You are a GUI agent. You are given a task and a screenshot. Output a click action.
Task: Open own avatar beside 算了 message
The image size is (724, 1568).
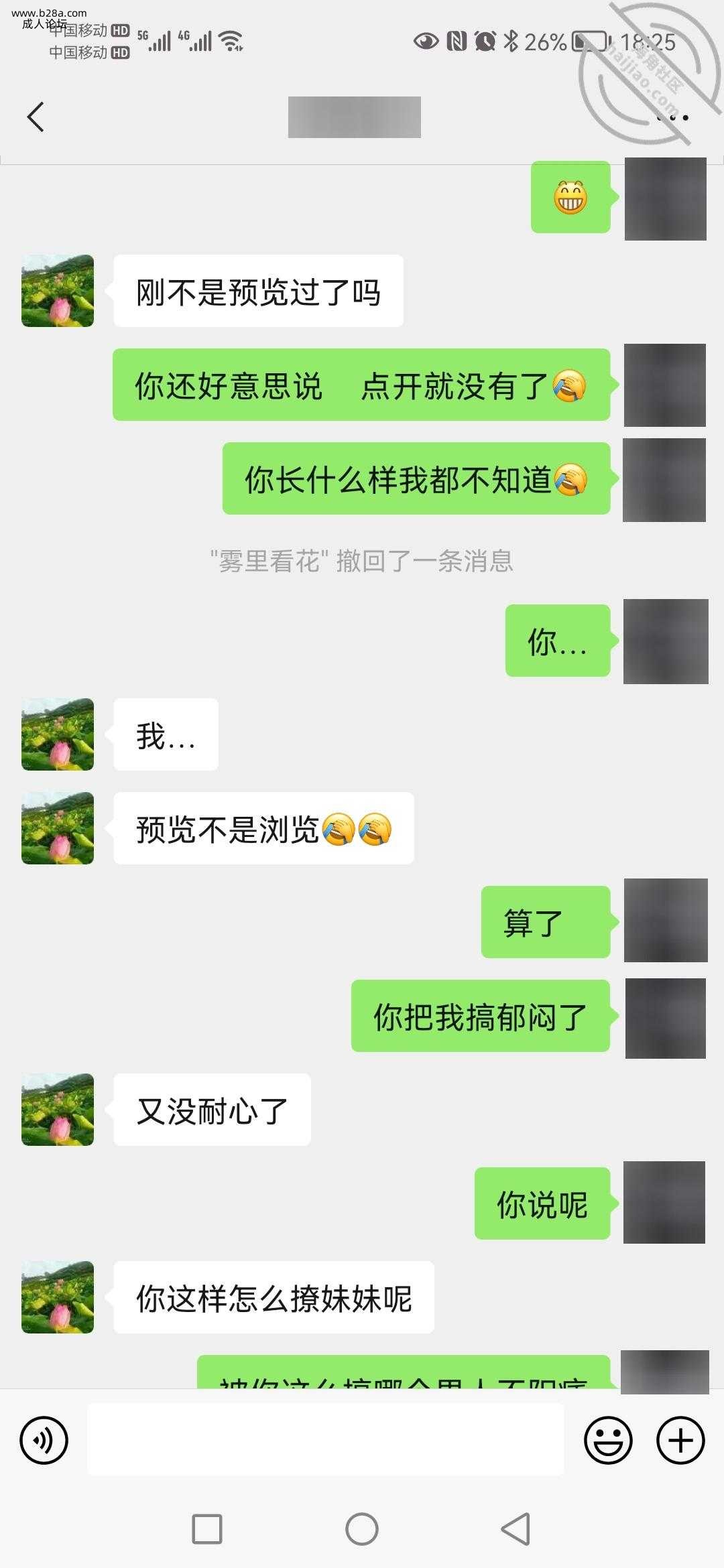pyautogui.click(x=665, y=921)
